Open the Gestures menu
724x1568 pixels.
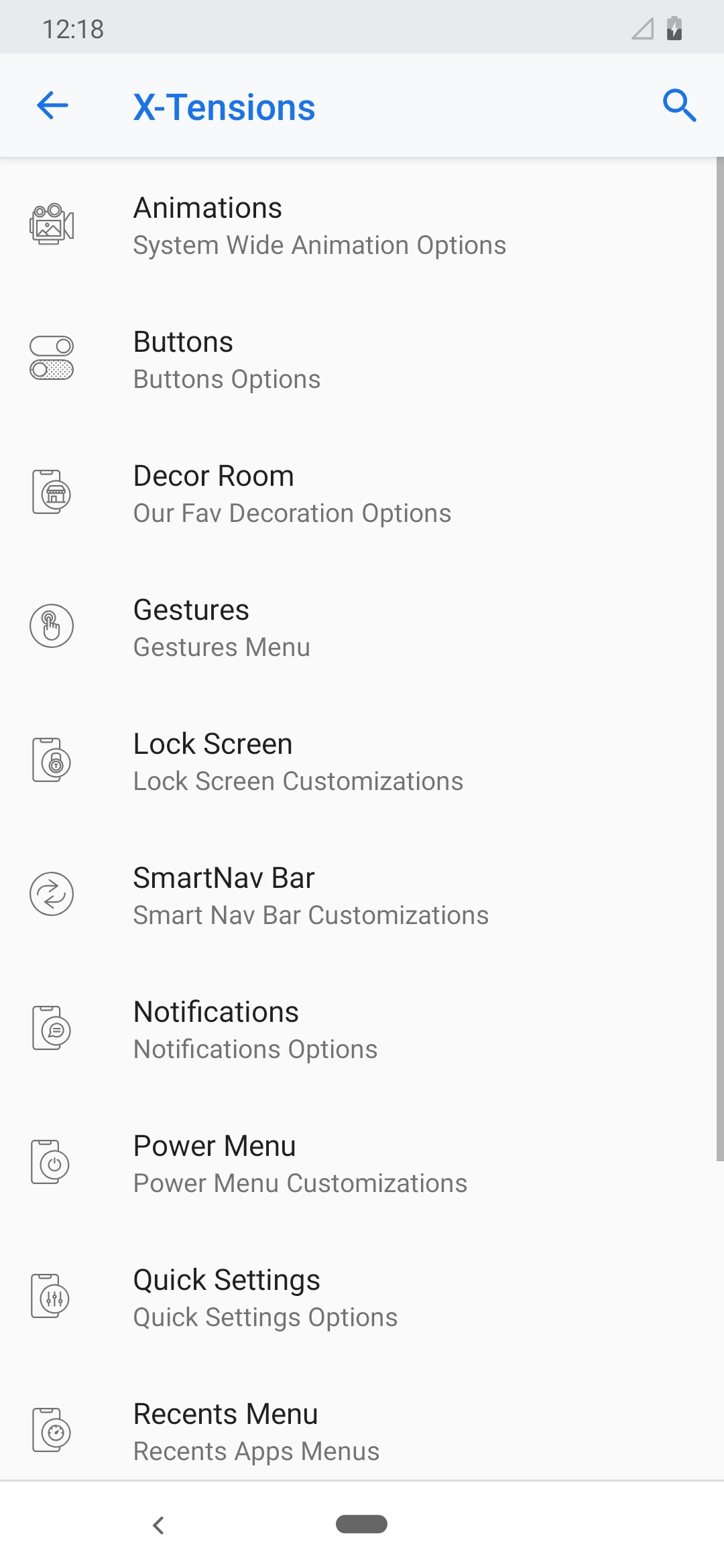pos(362,628)
